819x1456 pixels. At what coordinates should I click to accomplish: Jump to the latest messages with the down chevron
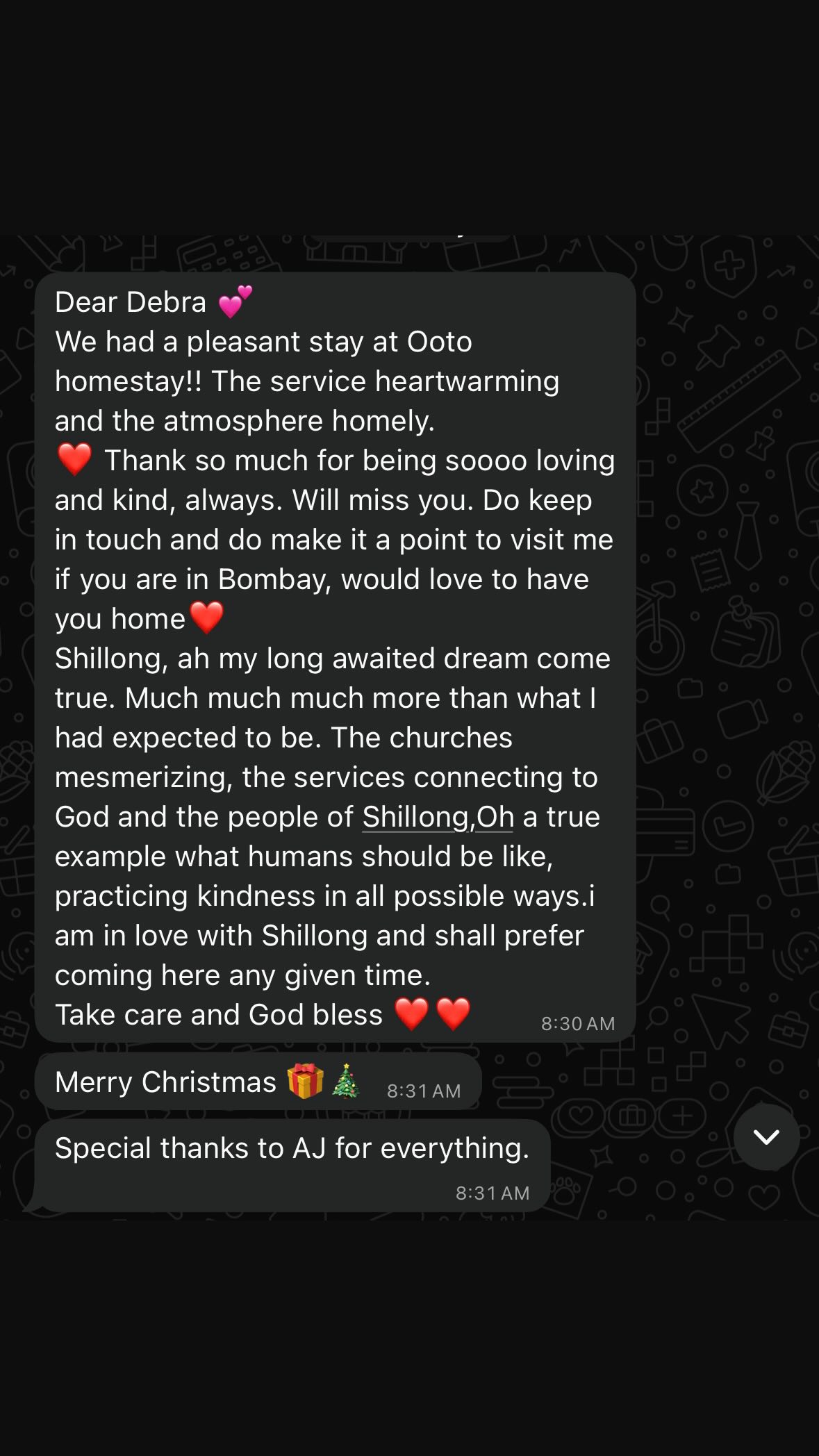(766, 1137)
